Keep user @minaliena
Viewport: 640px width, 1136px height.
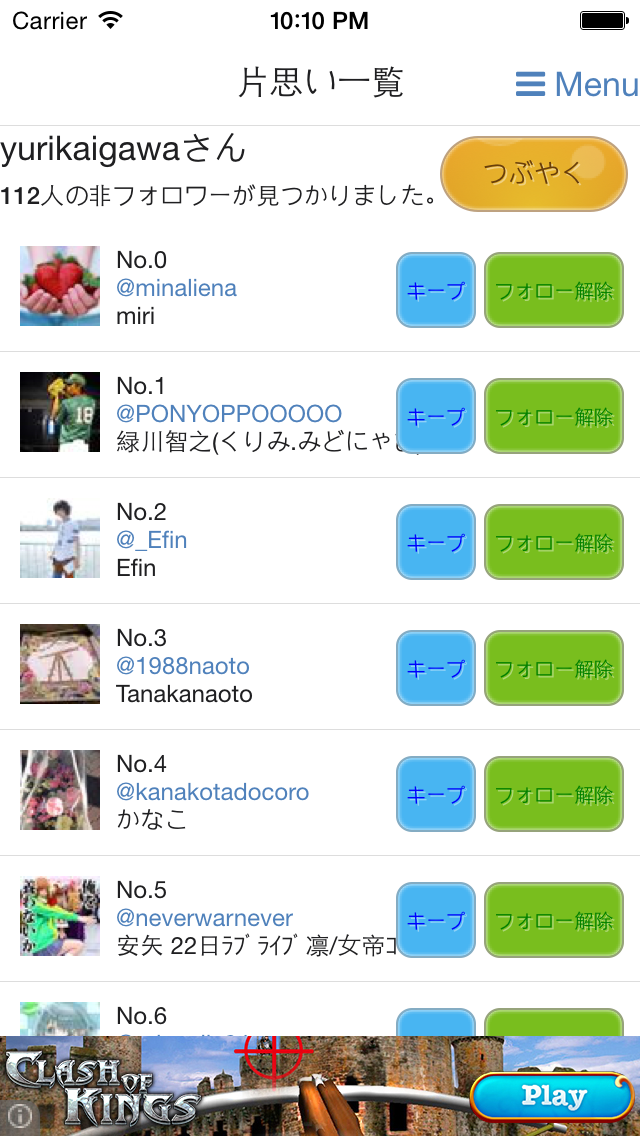pyautogui.click(x=436, y=290)
